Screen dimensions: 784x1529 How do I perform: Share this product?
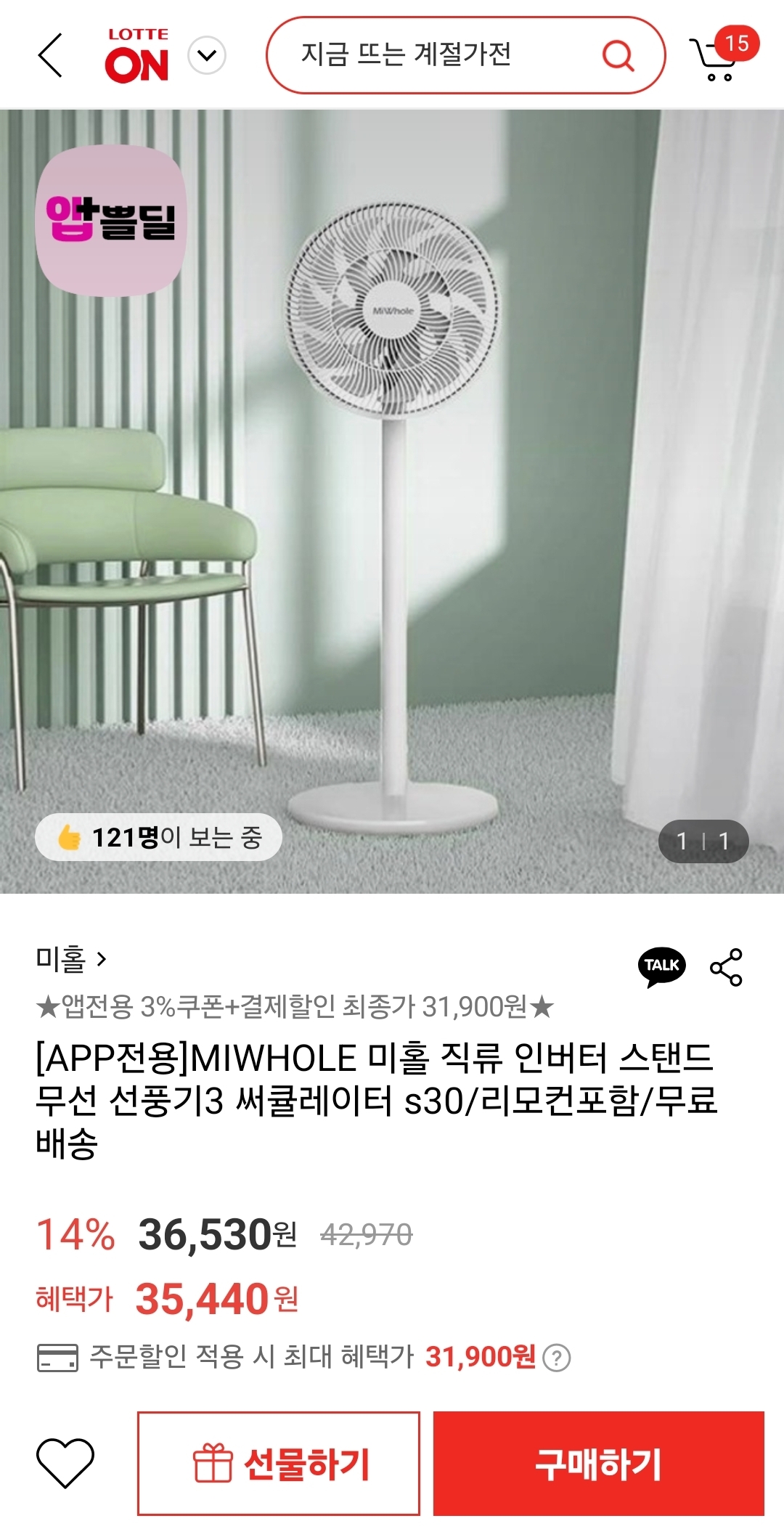(x=726, y=967)
